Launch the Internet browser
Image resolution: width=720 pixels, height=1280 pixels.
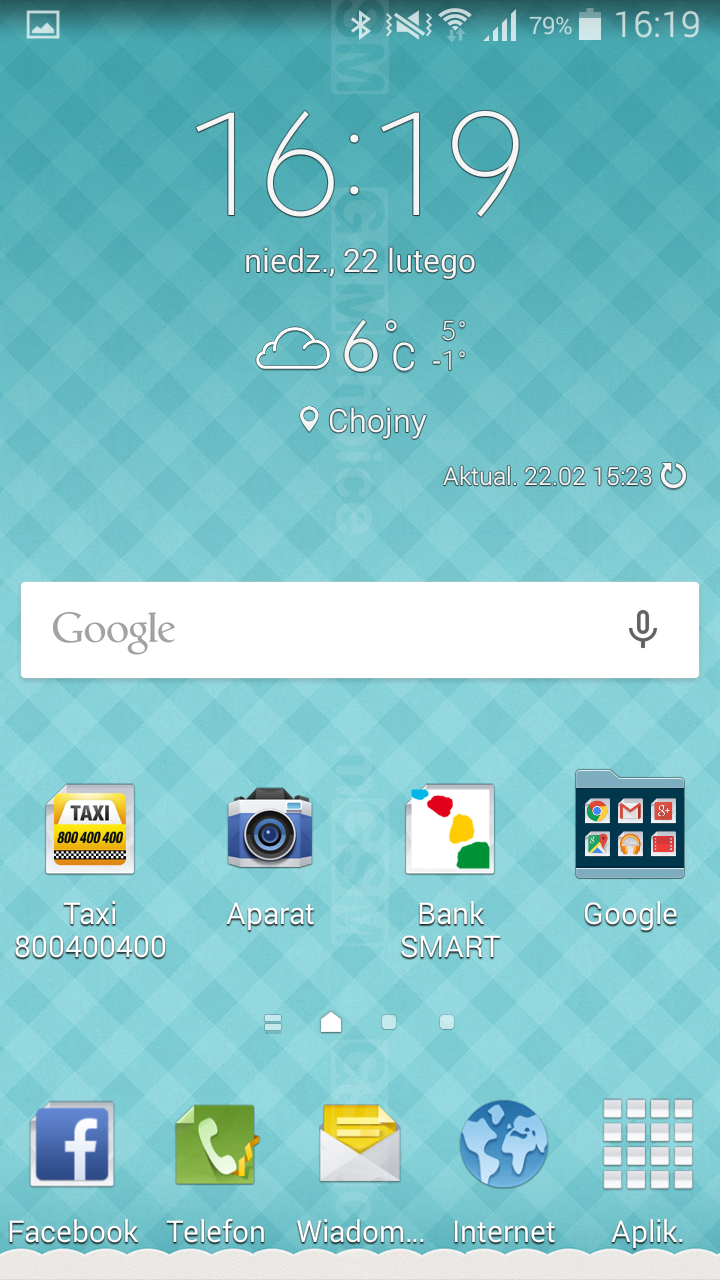(504, 1145)
